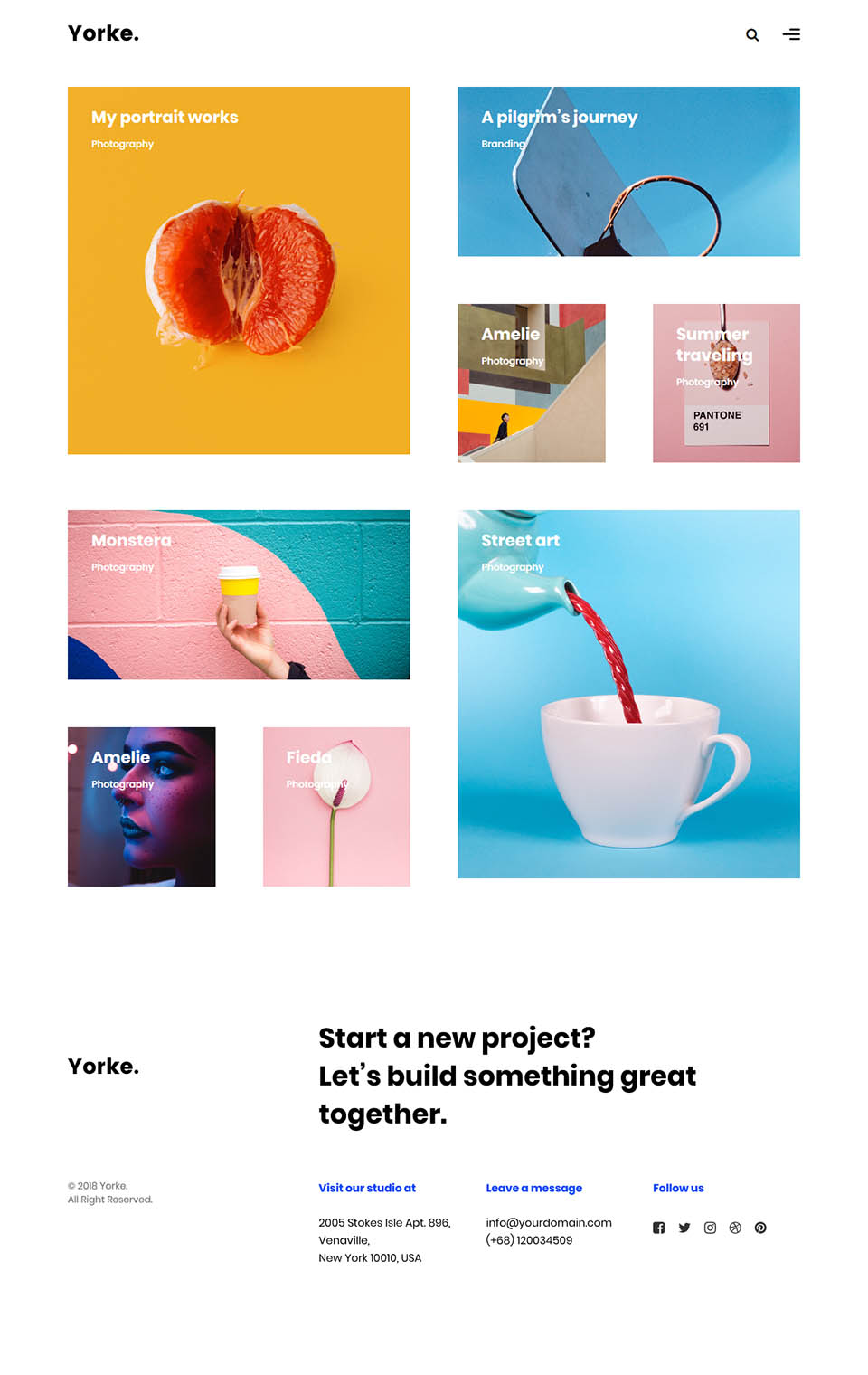Open the Twitter profile link

point(684,1228)
